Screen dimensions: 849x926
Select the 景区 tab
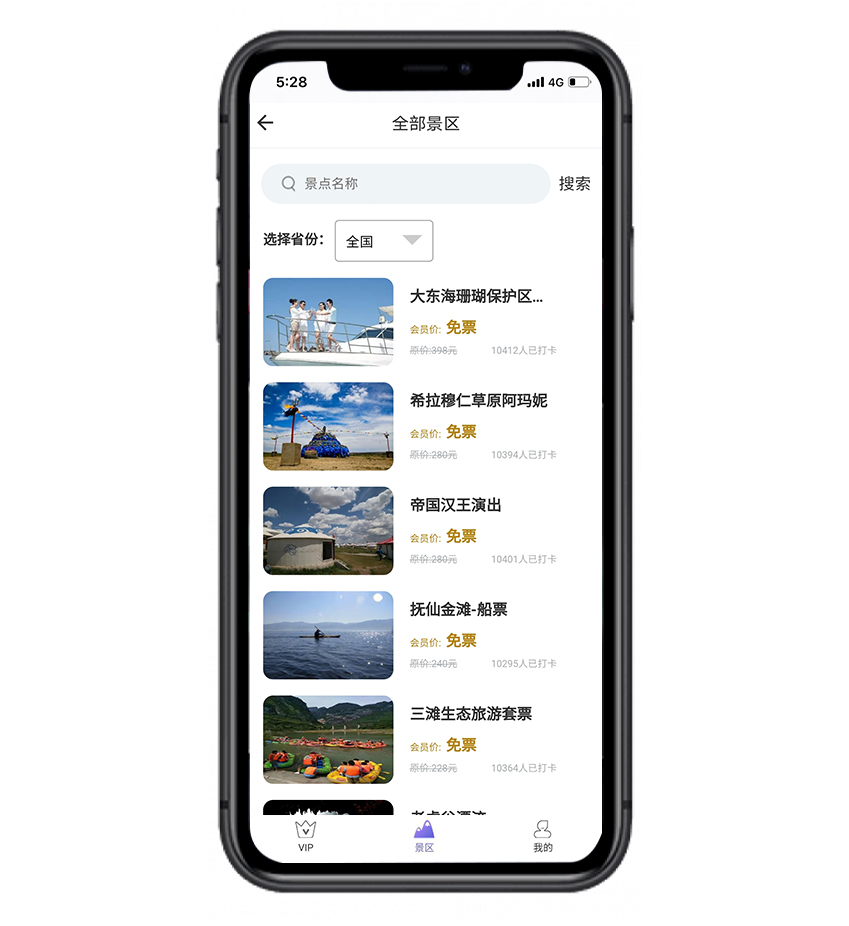[x=424, y=836]
